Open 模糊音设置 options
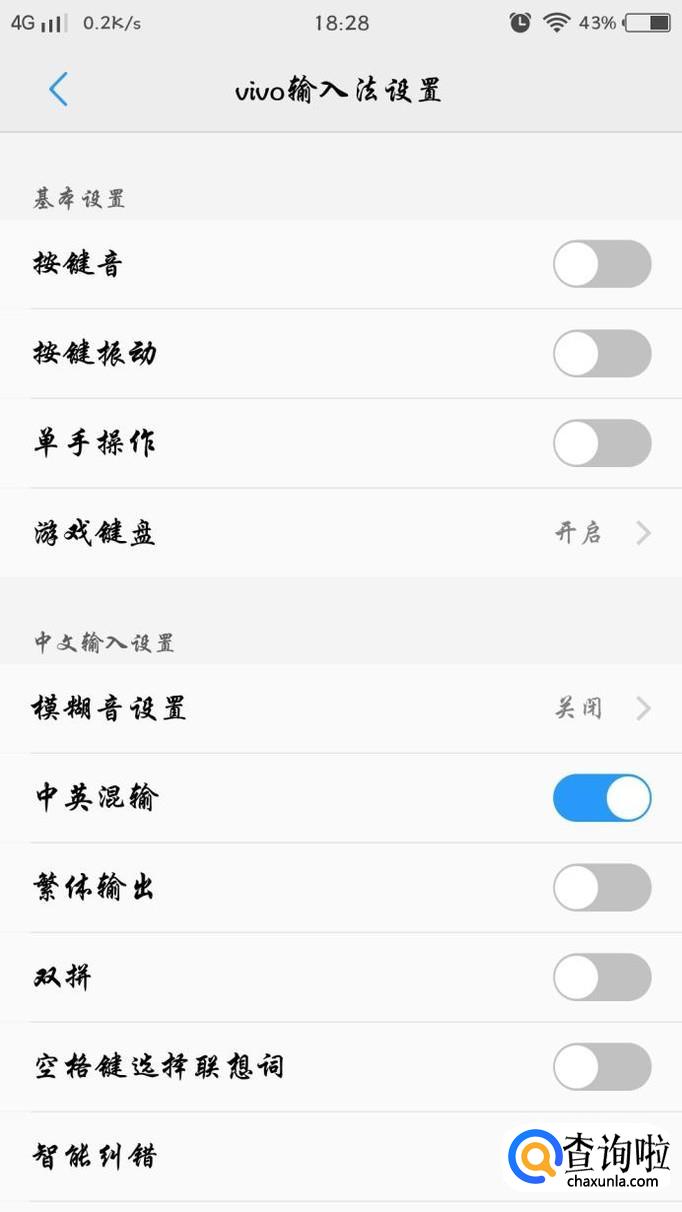The width and height of the screenshot is (682, 1212). click(x=340, y=709)
